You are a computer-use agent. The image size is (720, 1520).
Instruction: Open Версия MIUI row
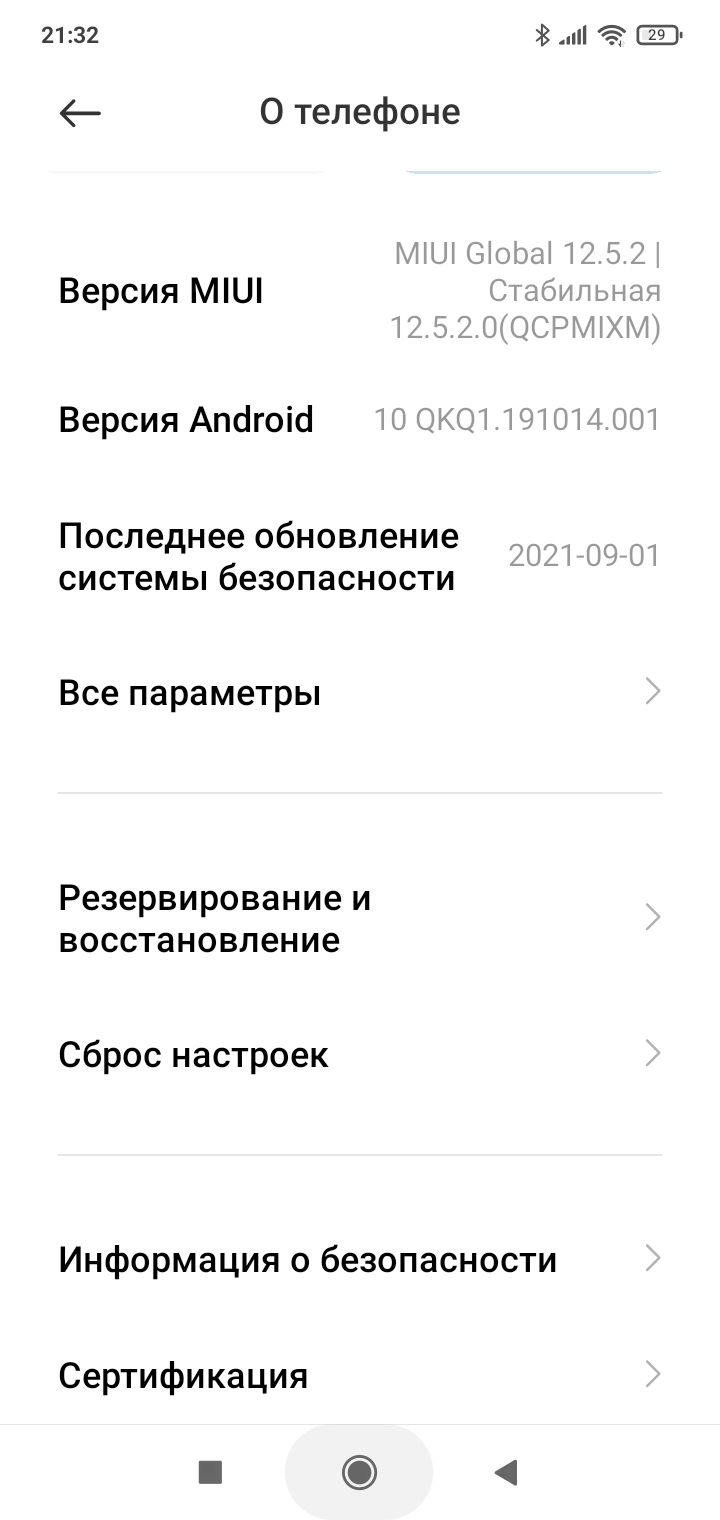360,293
